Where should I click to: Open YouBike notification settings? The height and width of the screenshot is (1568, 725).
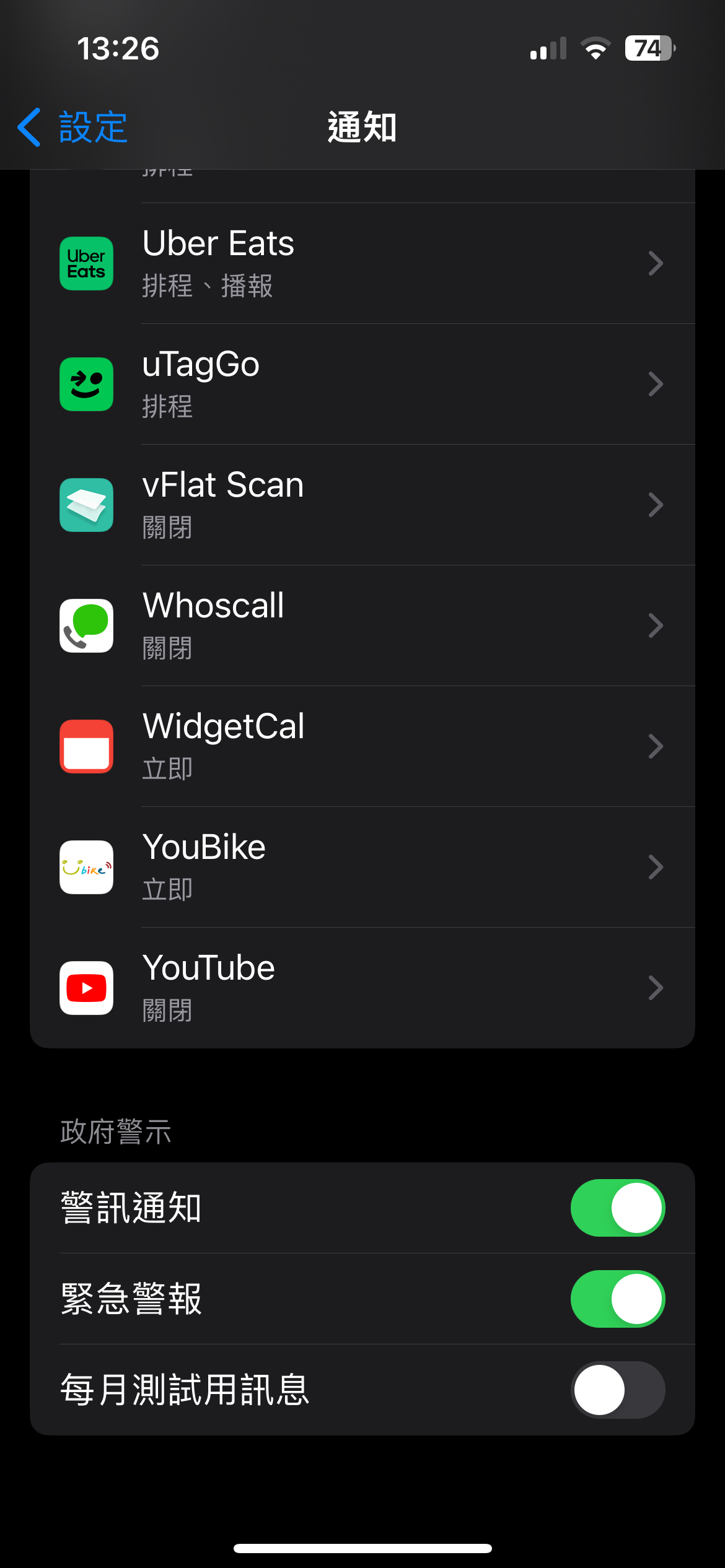(362, 867)
